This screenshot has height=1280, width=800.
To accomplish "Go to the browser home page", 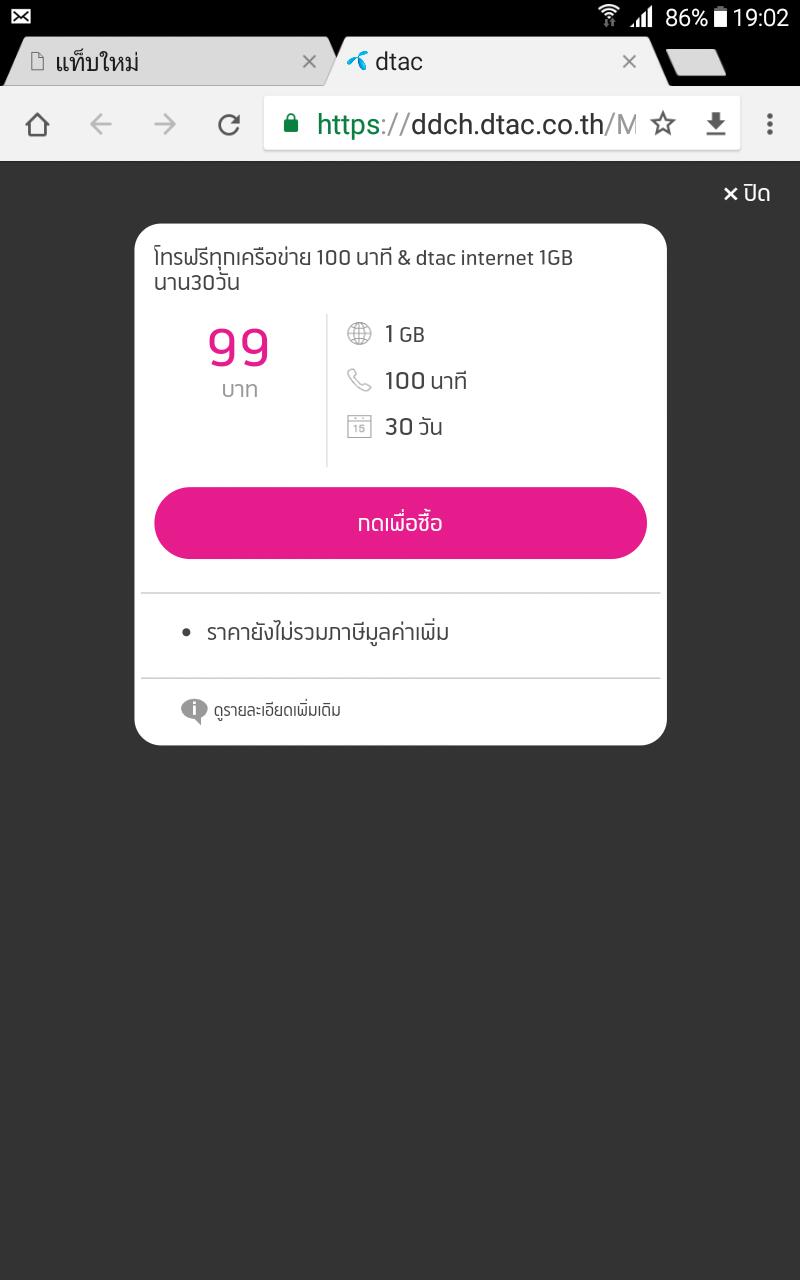I will click(x=37, y=124).
